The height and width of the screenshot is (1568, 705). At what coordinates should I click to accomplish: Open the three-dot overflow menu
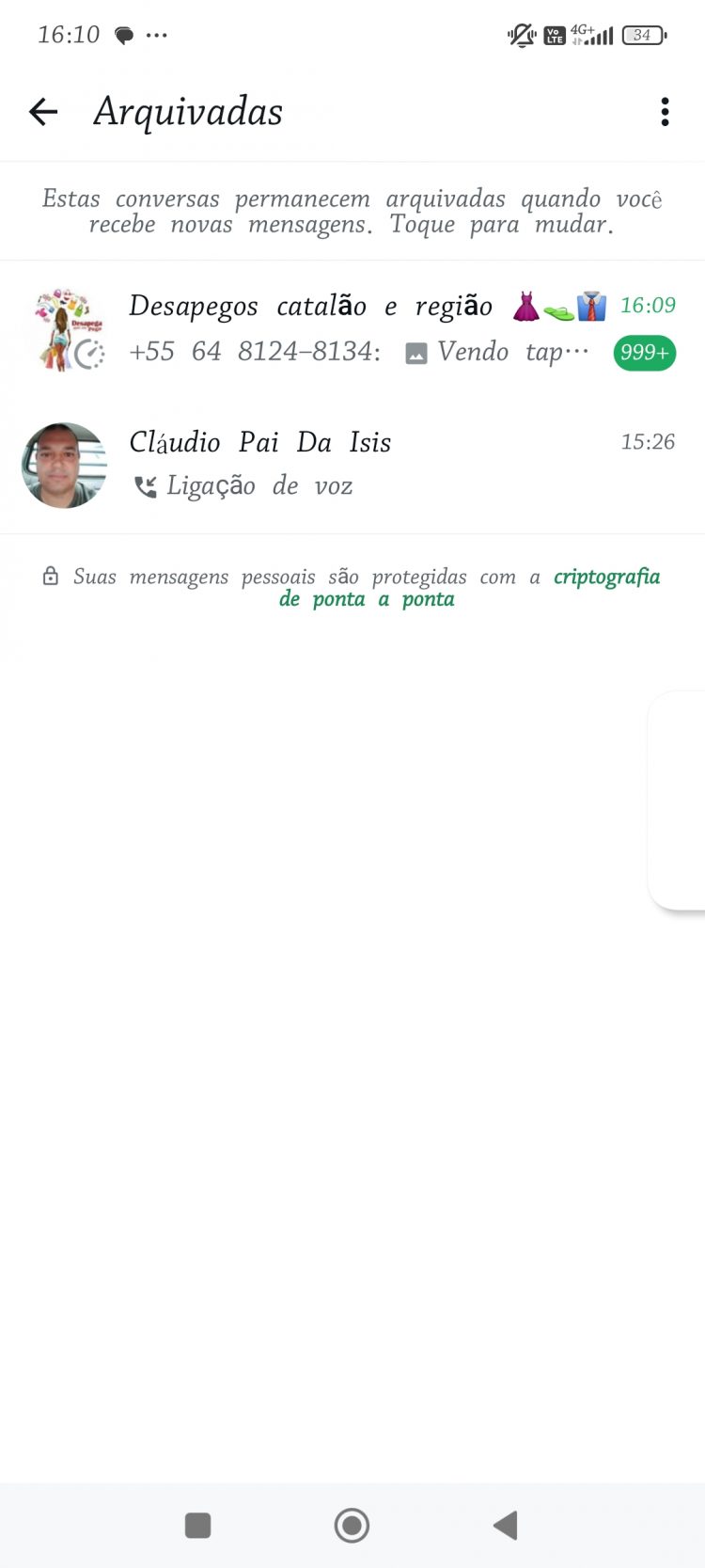[x=665, y=112]
